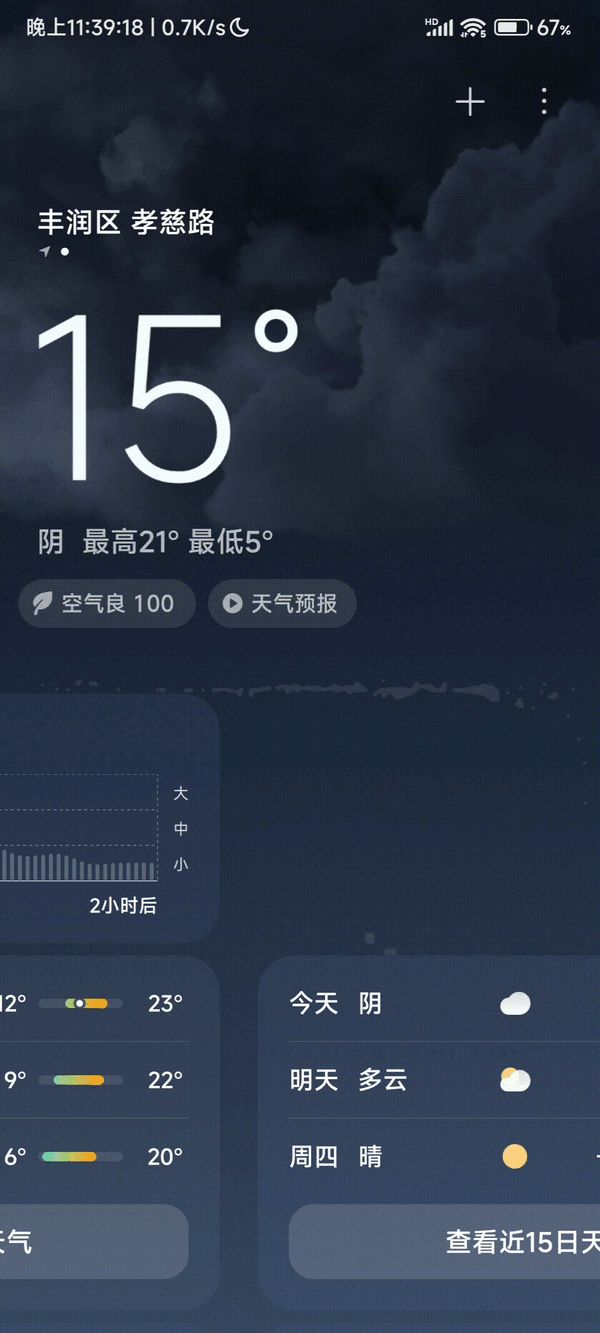Viewport: 600px width, 1333px height.
Task: Tap the 丰润区 孝慈路 location title
Action: tap(126, 222)
